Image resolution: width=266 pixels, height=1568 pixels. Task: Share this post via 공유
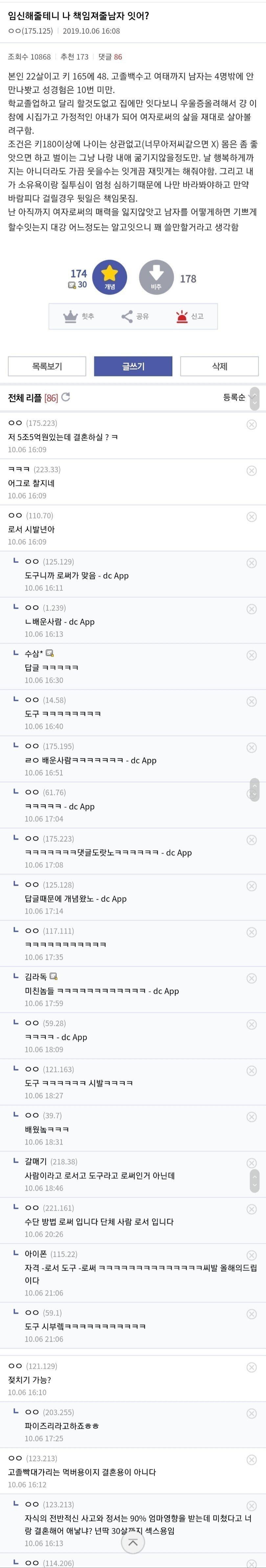(135, 316)
